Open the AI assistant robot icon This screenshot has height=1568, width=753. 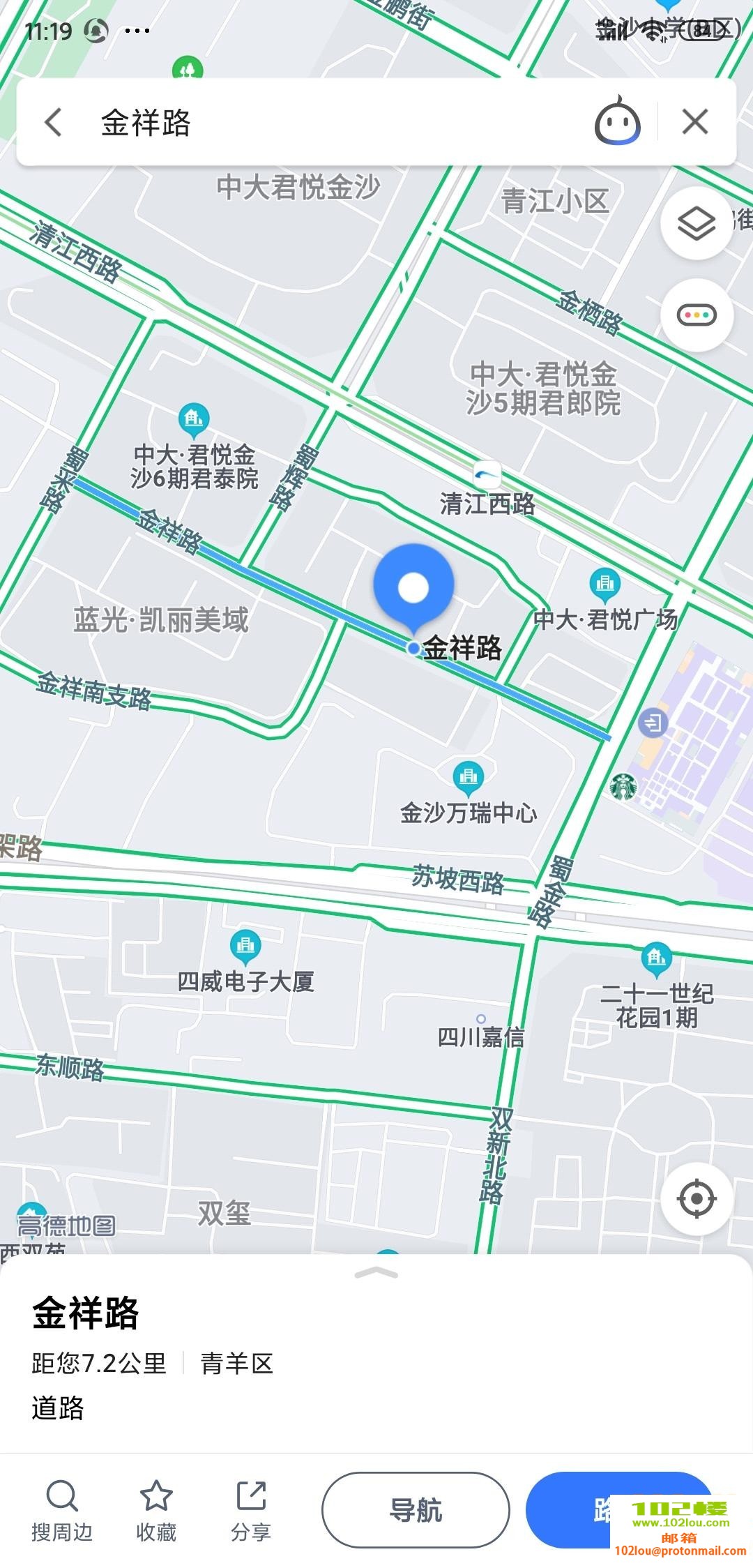tap(617, 122)
